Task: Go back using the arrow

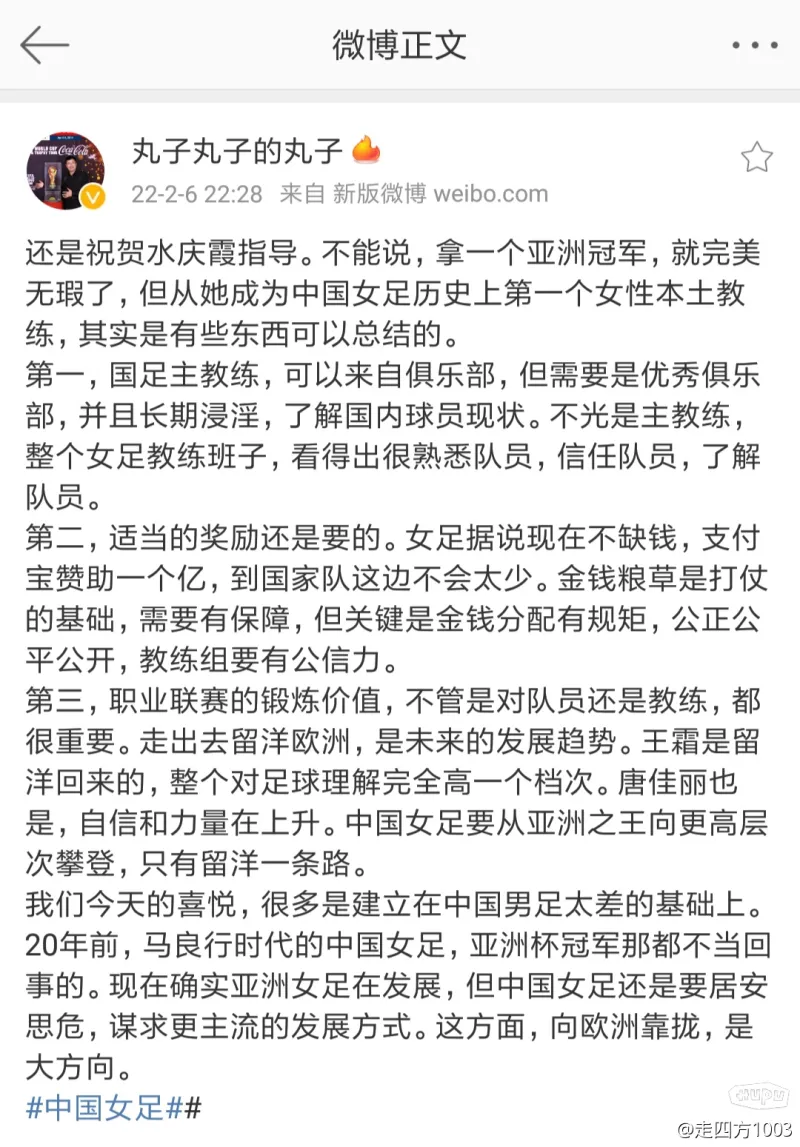Action: coord(44,46)
